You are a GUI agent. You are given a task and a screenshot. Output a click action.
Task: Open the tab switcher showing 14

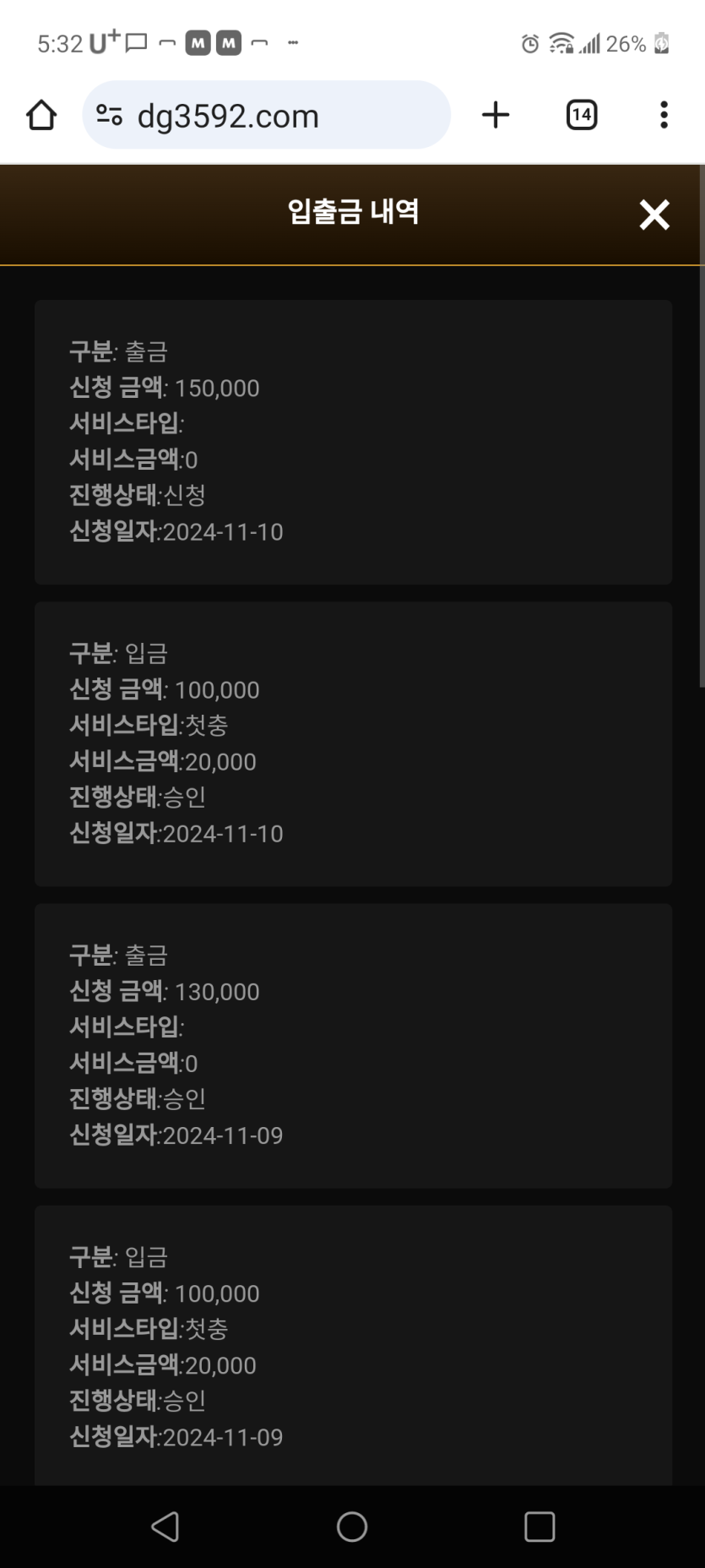(581, 115)
